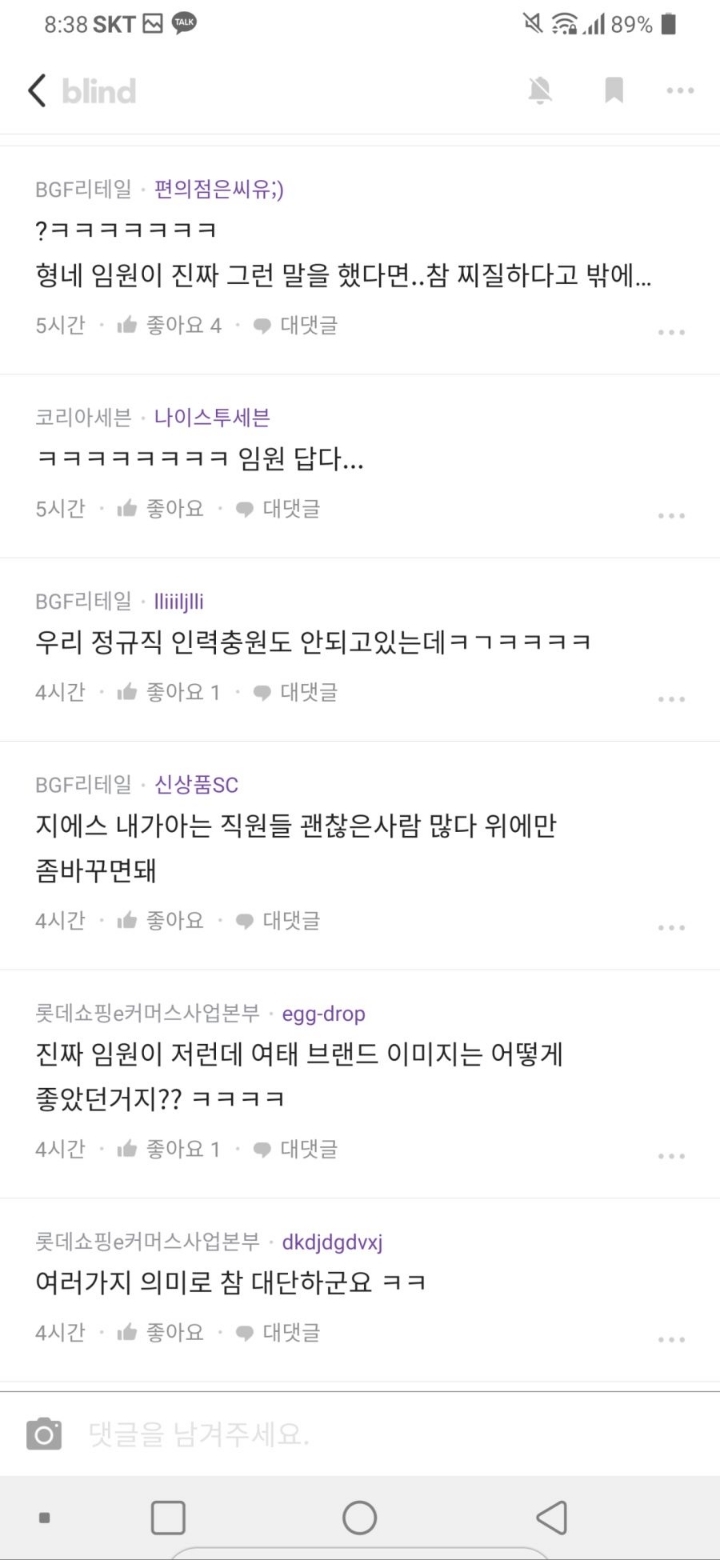The height and width of the screenshot is (1560, 720).
Task: Open more options on 나이스투세븐's comment
Action: click(672, 516)
